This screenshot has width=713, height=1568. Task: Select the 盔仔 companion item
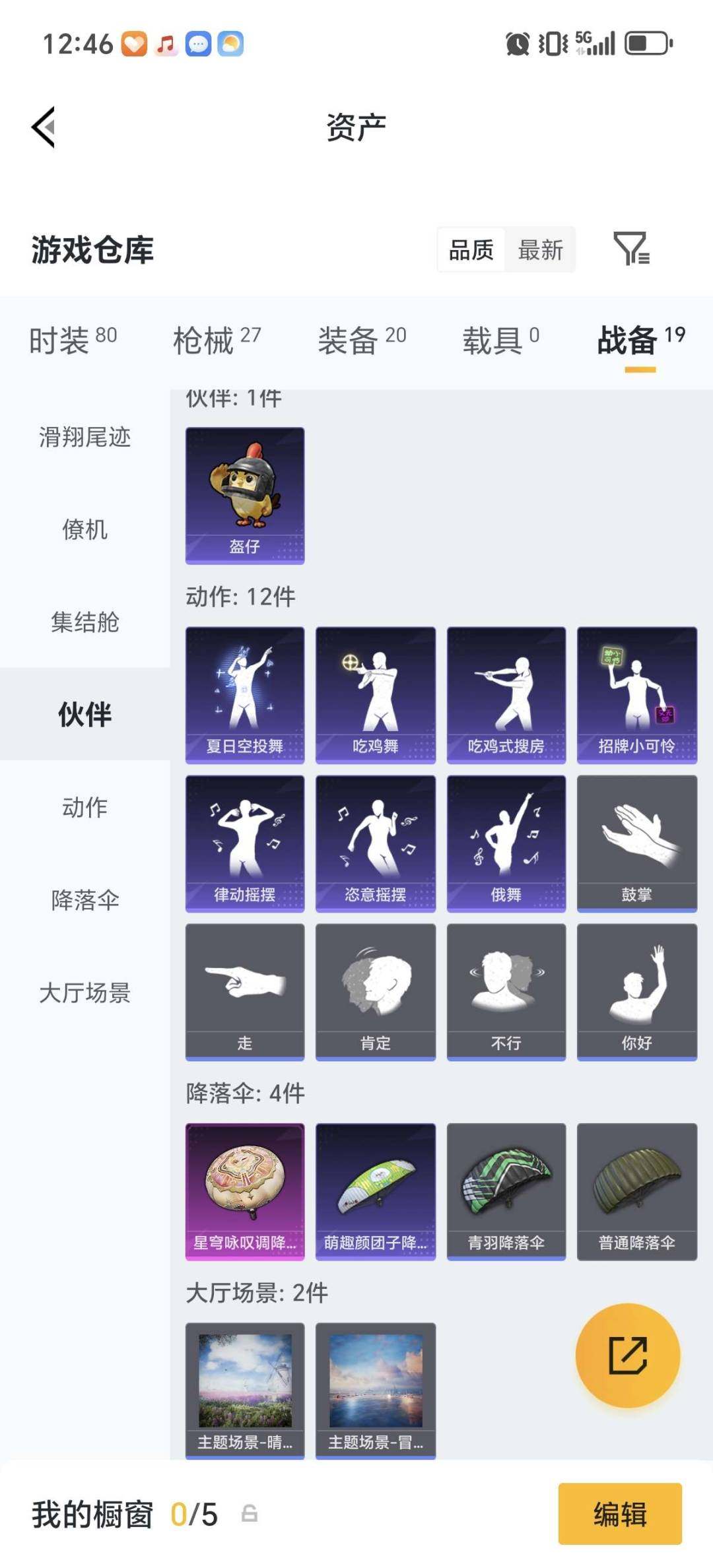244,495
